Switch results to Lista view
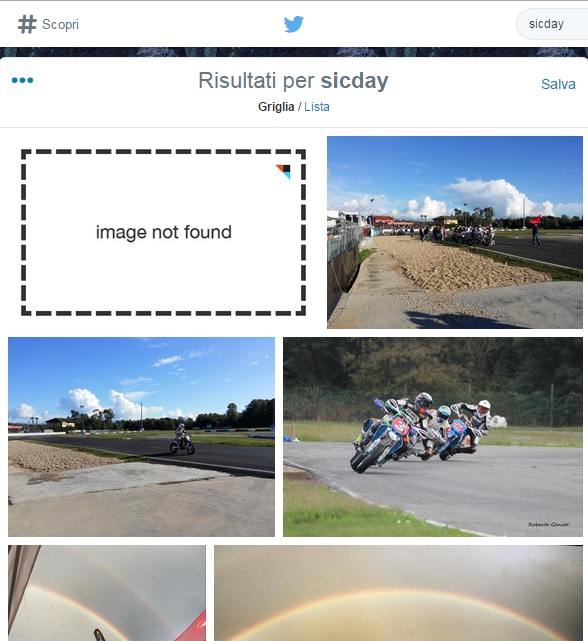 pyautogui.click(x=317, y=107)
